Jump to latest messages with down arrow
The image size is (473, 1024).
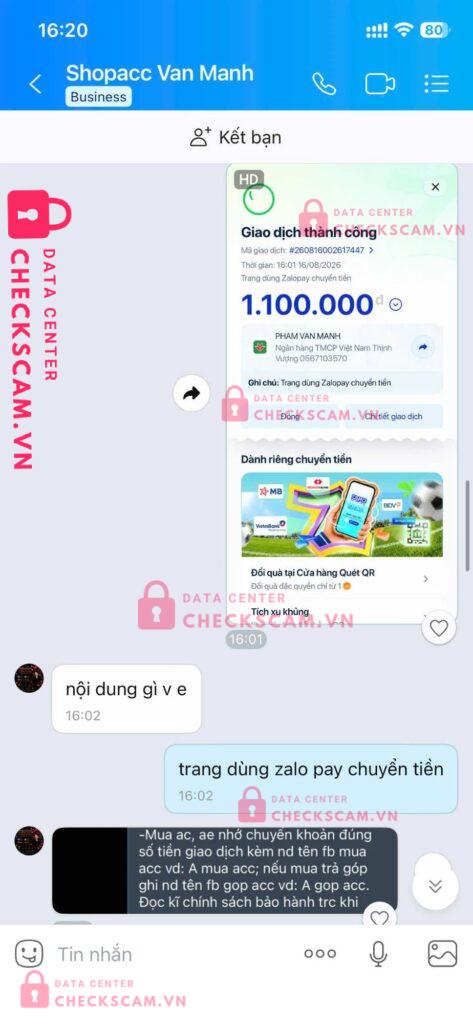[435, 886]
